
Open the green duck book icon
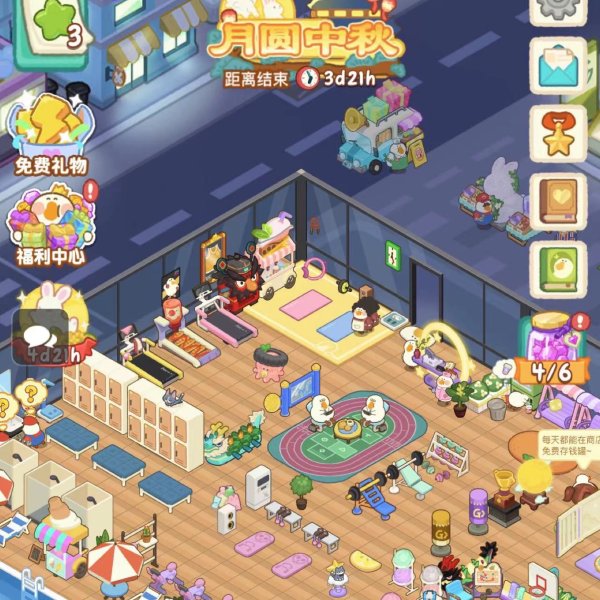pos(557,270)
